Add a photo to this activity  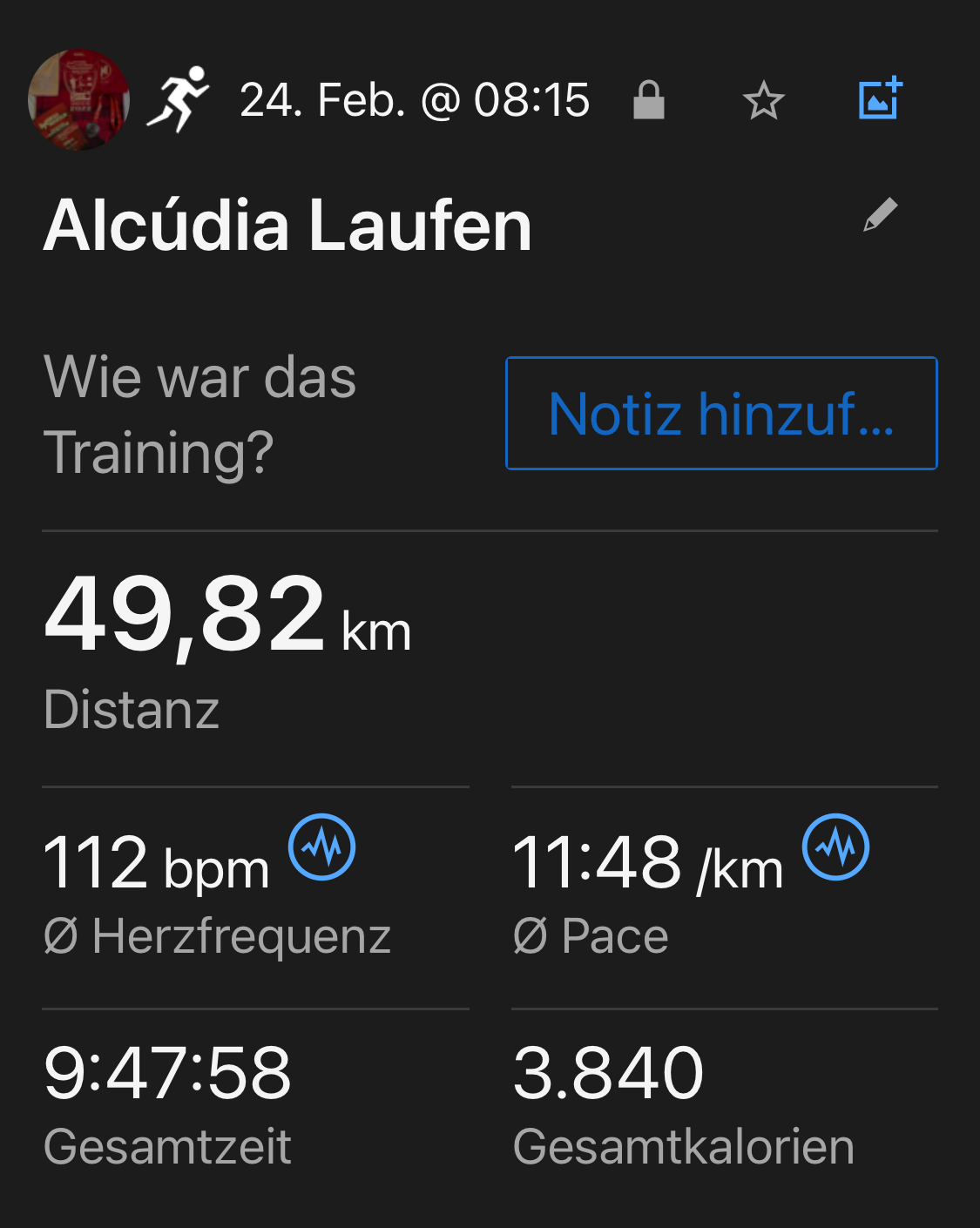pos(880,98)
